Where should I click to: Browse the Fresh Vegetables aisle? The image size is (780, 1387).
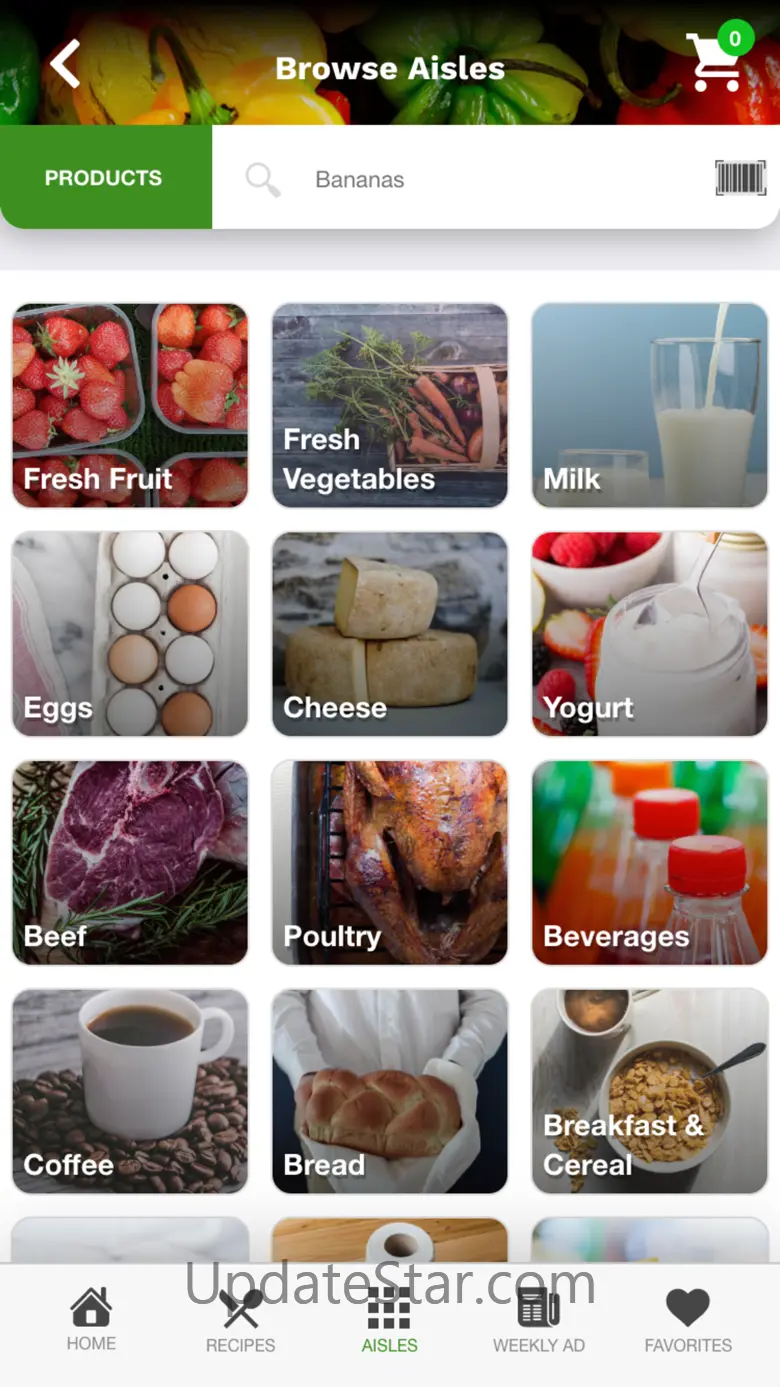click(x=390, y=405)
